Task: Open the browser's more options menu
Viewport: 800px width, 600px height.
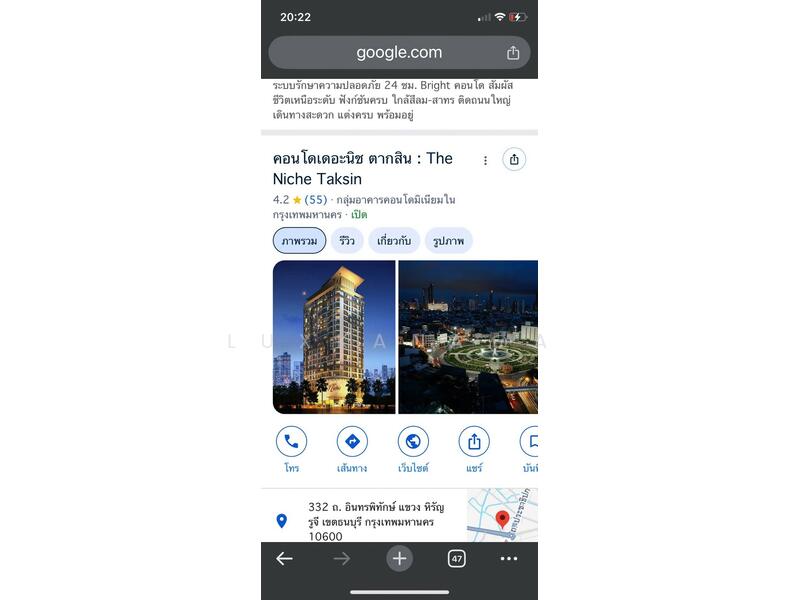Action: (x=509, y=559)
